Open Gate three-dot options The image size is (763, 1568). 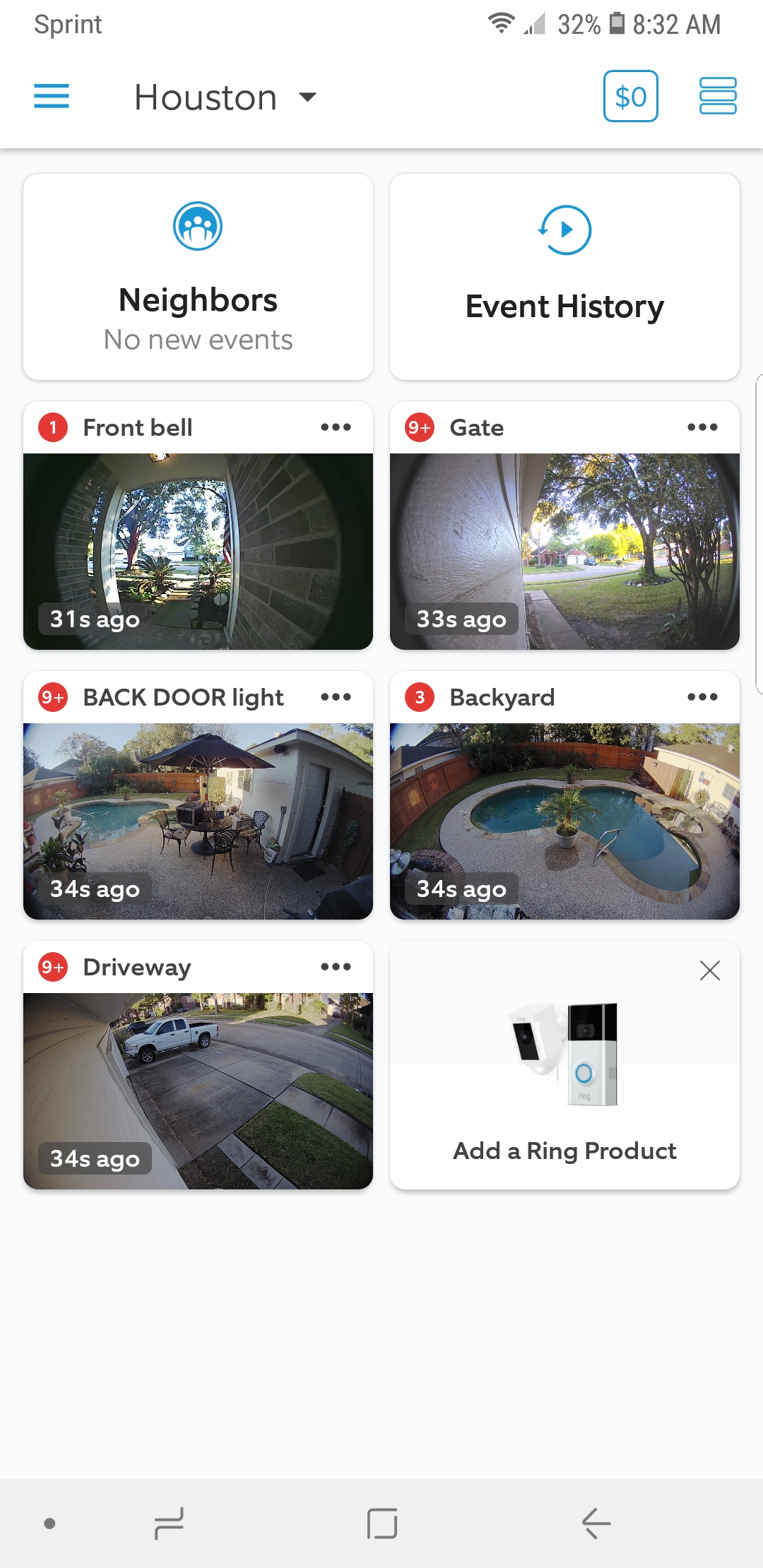(x=702, y=427)
